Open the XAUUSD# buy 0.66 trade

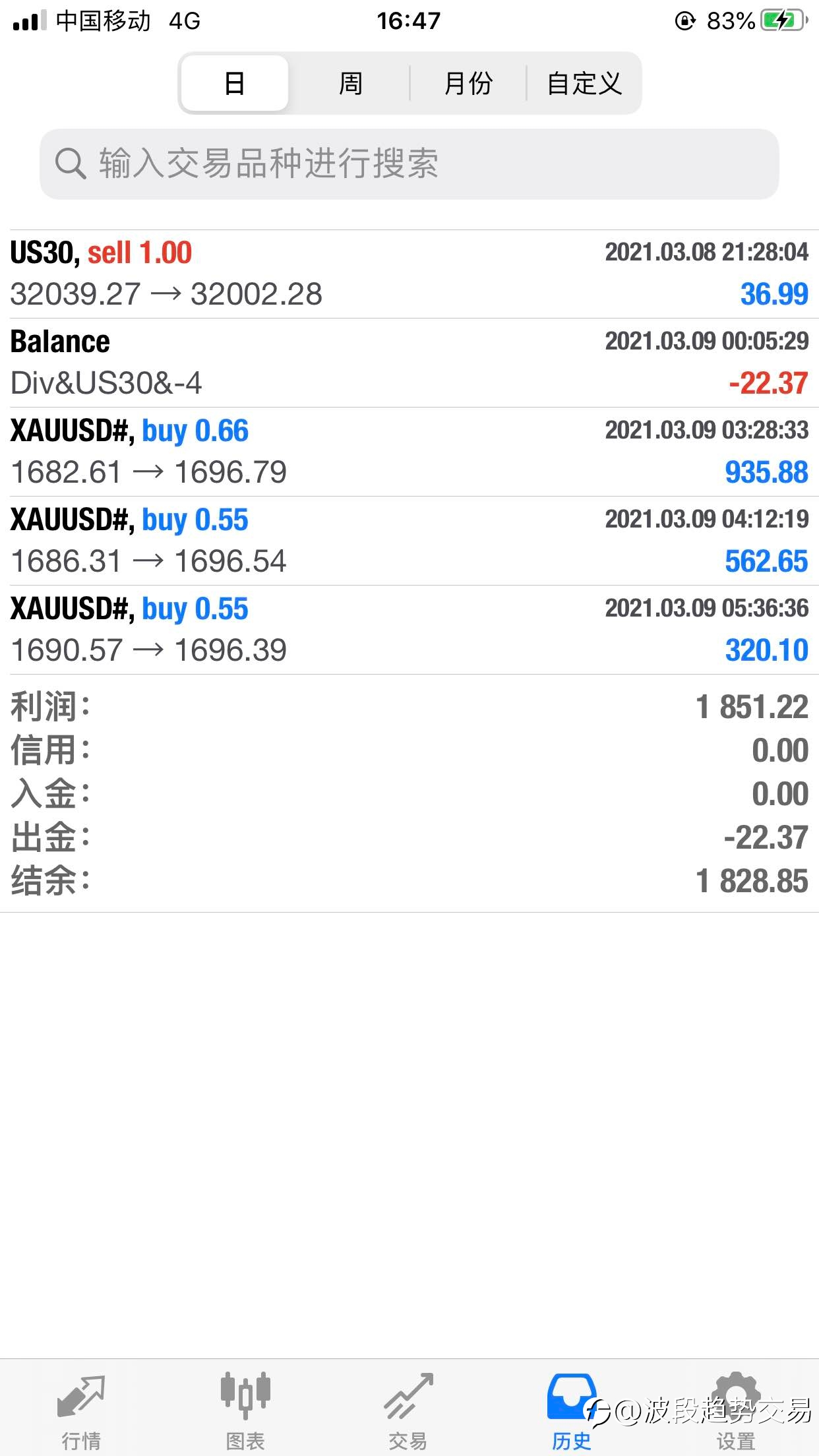coord(409,452)
